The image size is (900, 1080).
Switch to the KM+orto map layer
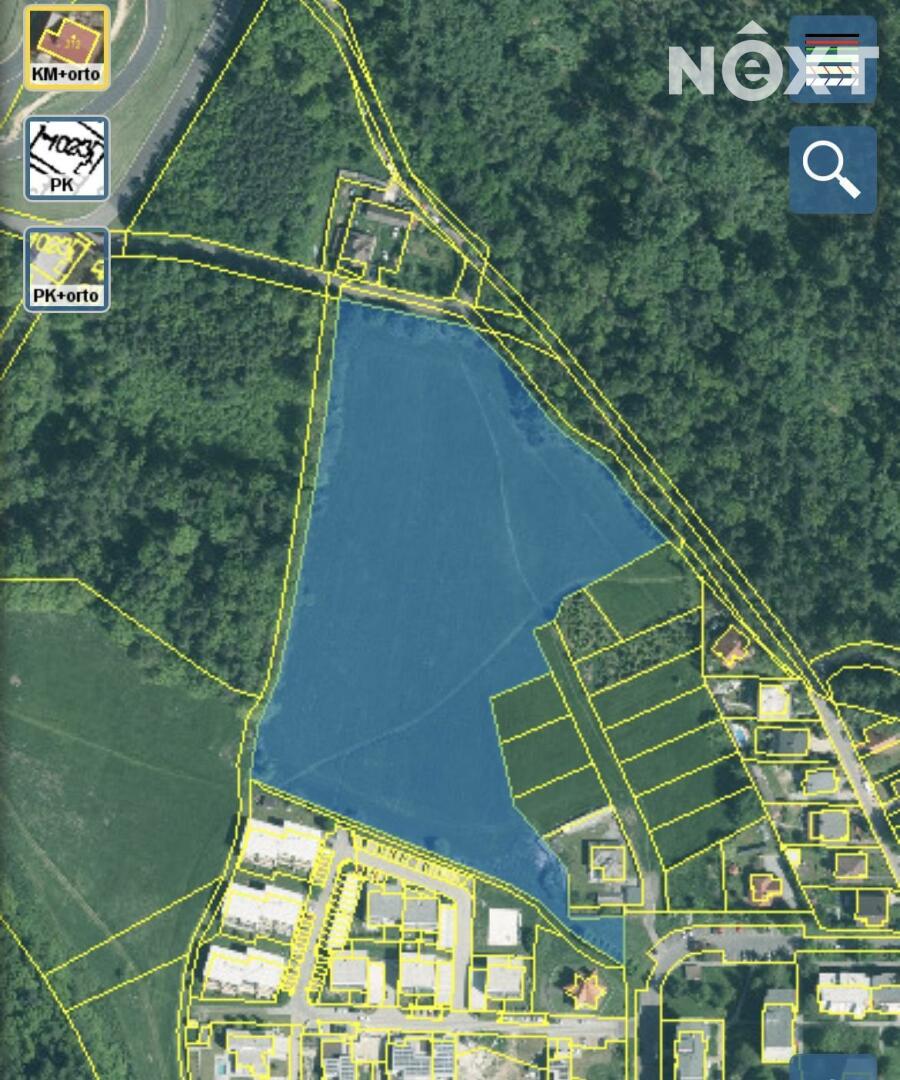(67, 48)
